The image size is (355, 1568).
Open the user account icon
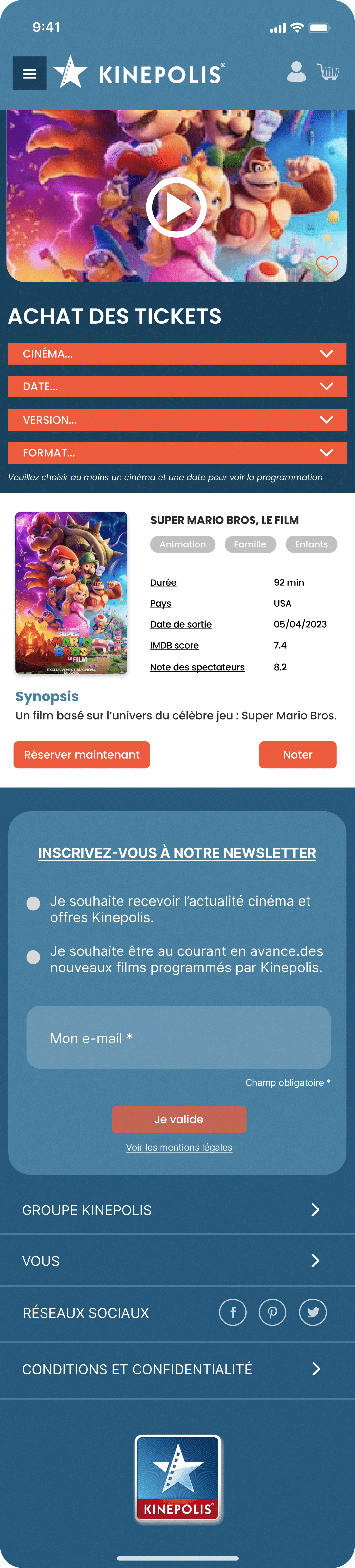297,71
